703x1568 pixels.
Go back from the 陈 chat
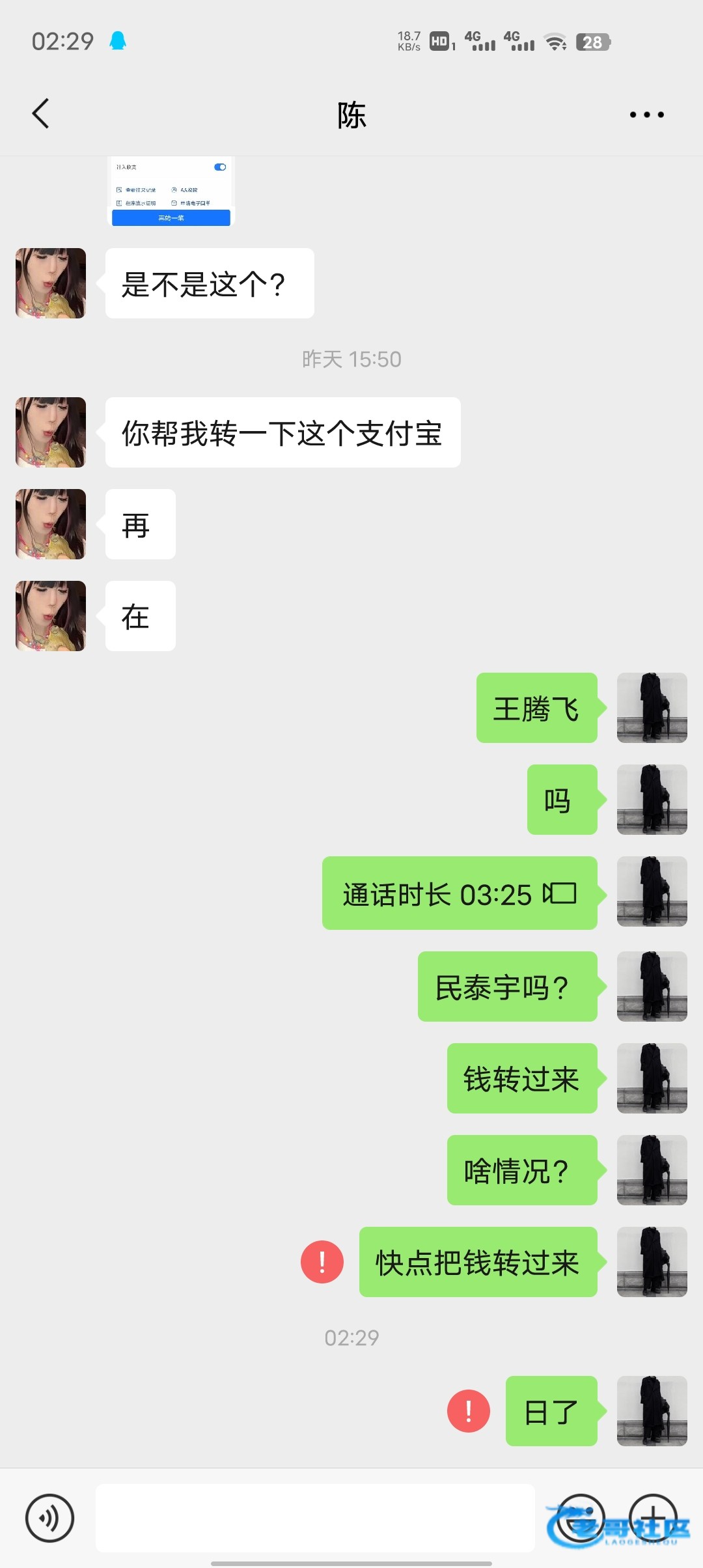click(x=40, y=114)
